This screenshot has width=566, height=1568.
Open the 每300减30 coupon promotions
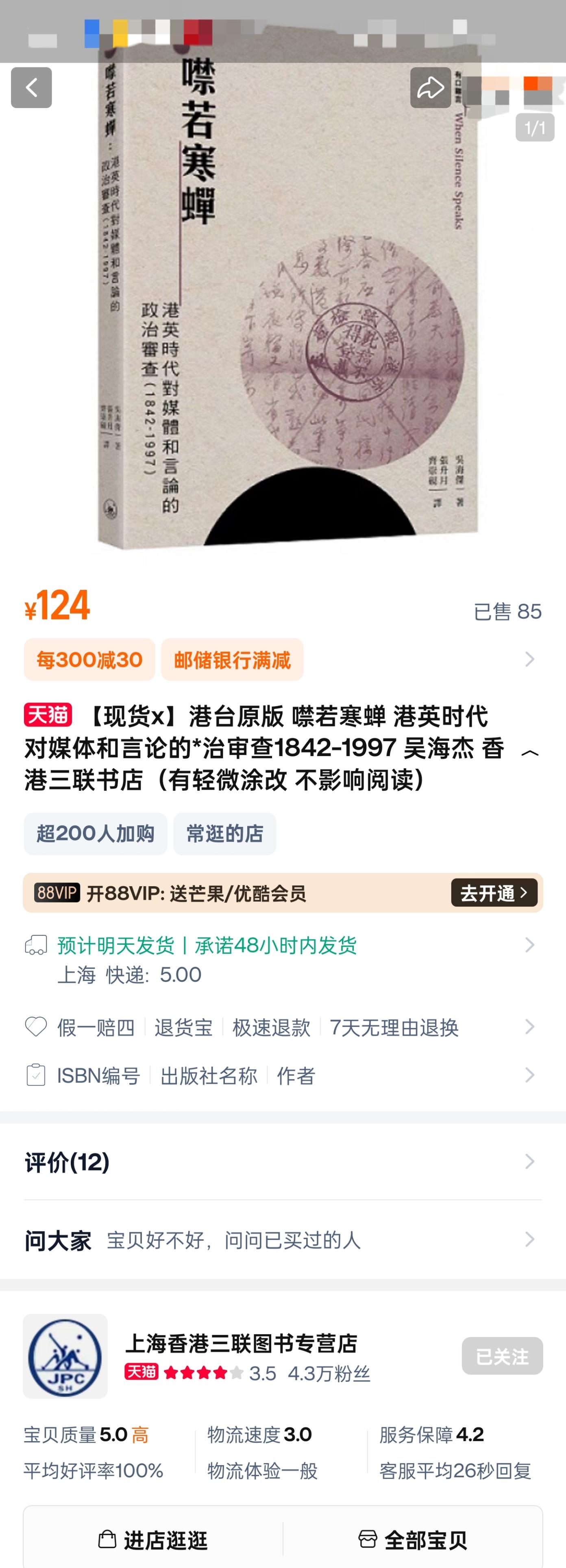click(x=89, y=660)
